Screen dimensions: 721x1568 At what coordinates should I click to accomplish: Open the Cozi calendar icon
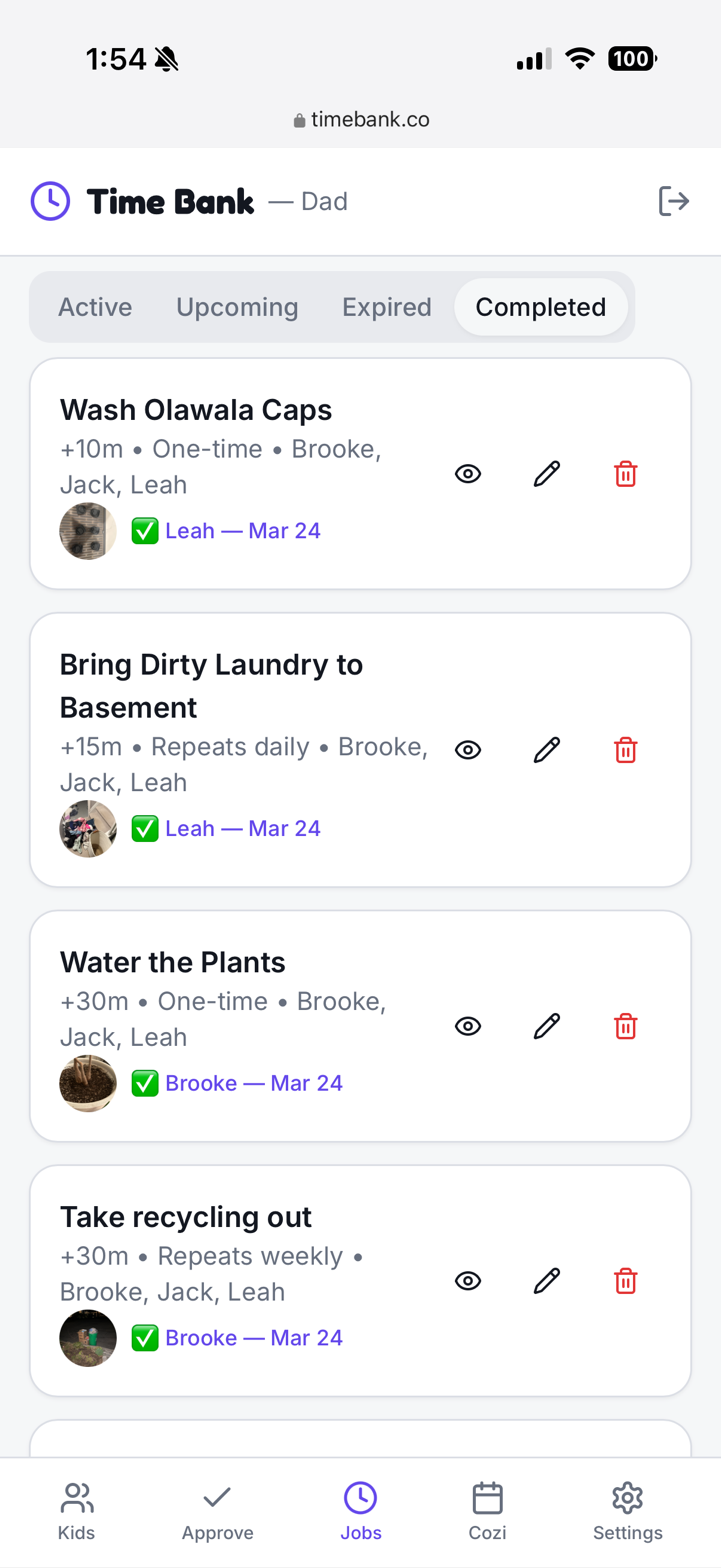click(x=487, y=1510)
